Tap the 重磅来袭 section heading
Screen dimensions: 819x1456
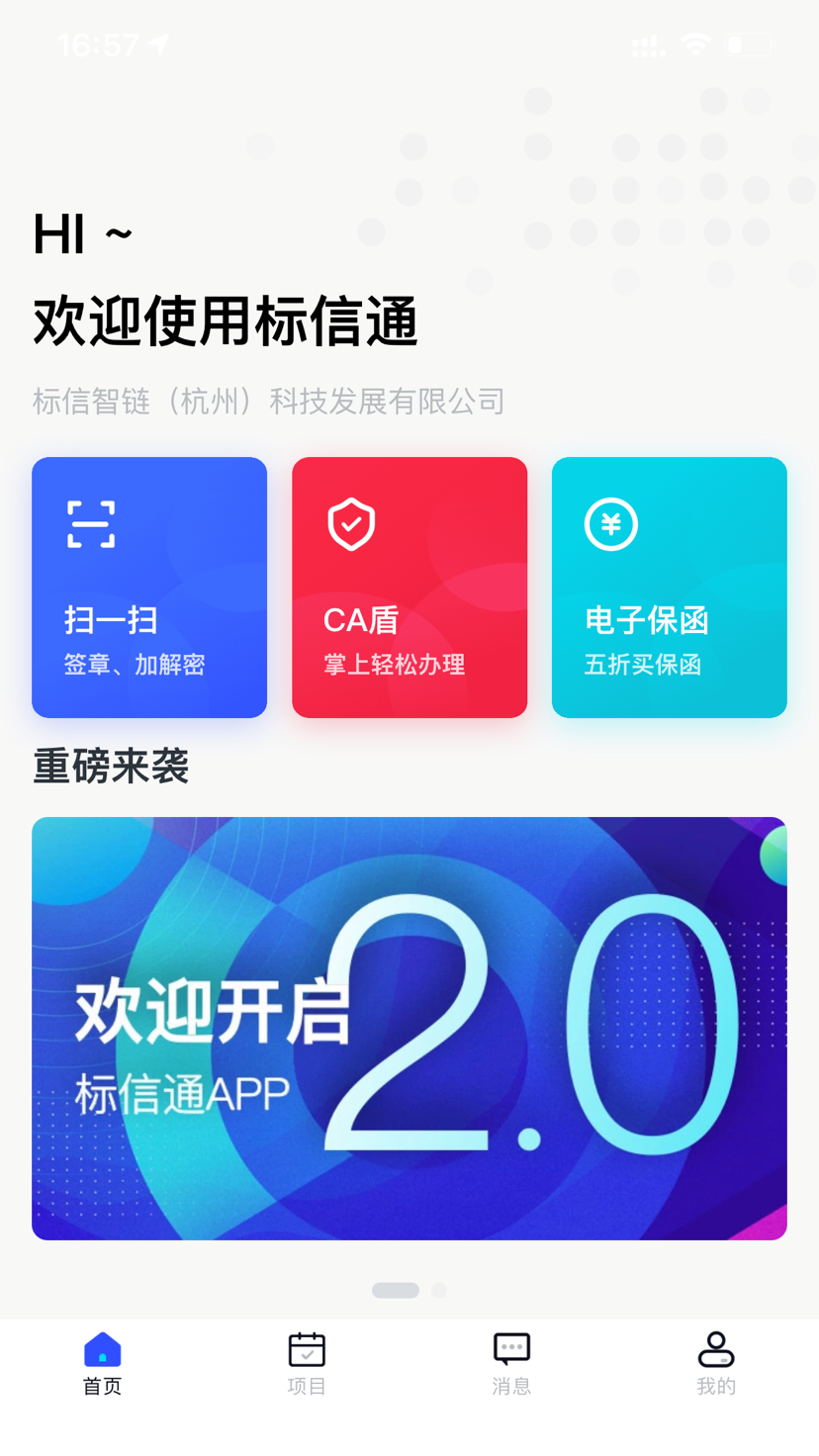click(112, 768)
